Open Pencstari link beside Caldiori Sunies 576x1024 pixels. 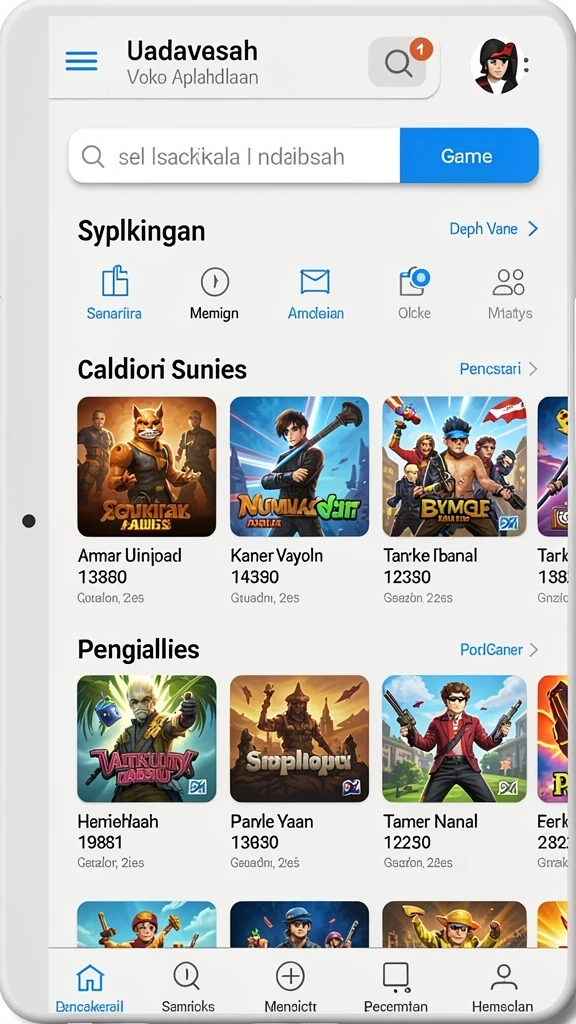[499, 369]
